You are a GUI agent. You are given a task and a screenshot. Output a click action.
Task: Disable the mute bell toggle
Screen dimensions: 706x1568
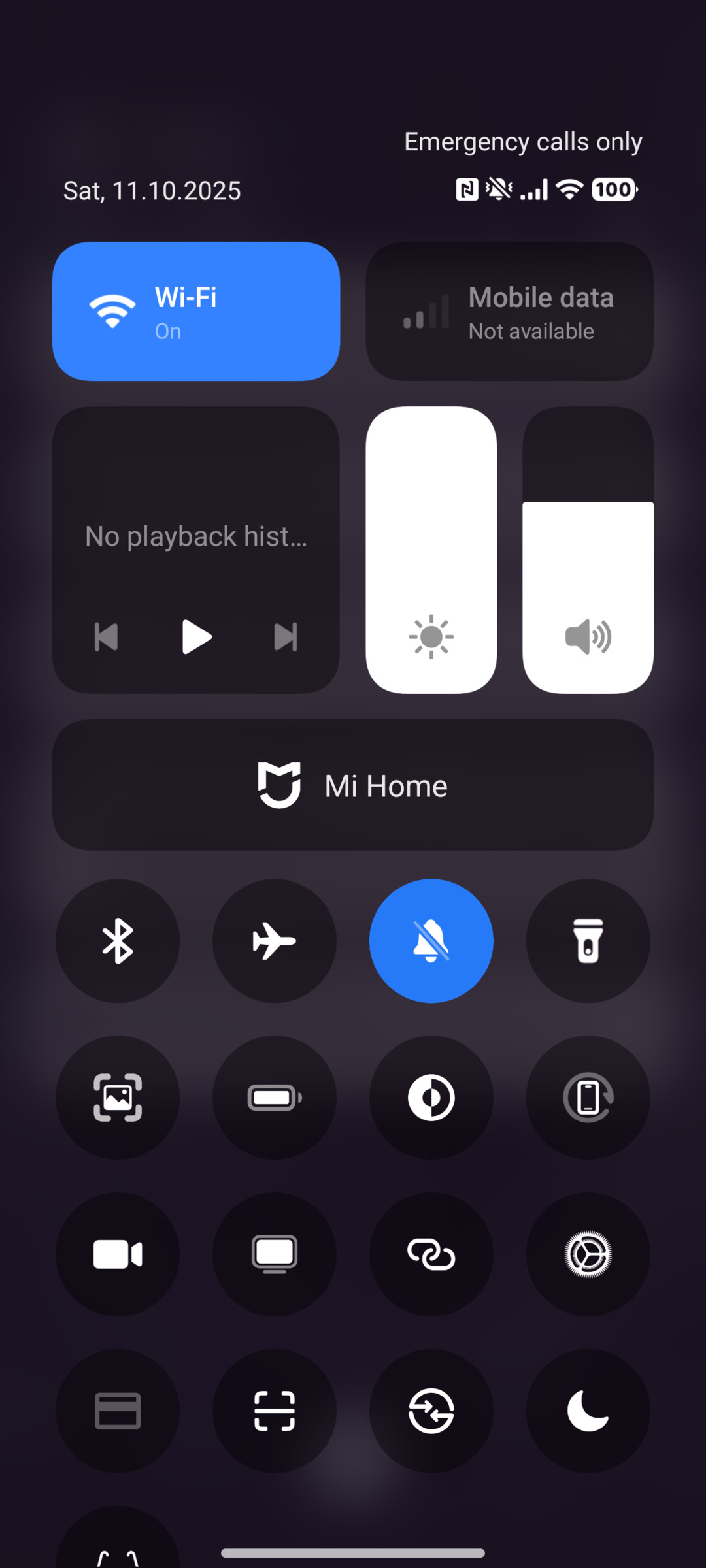pos(431,941)
